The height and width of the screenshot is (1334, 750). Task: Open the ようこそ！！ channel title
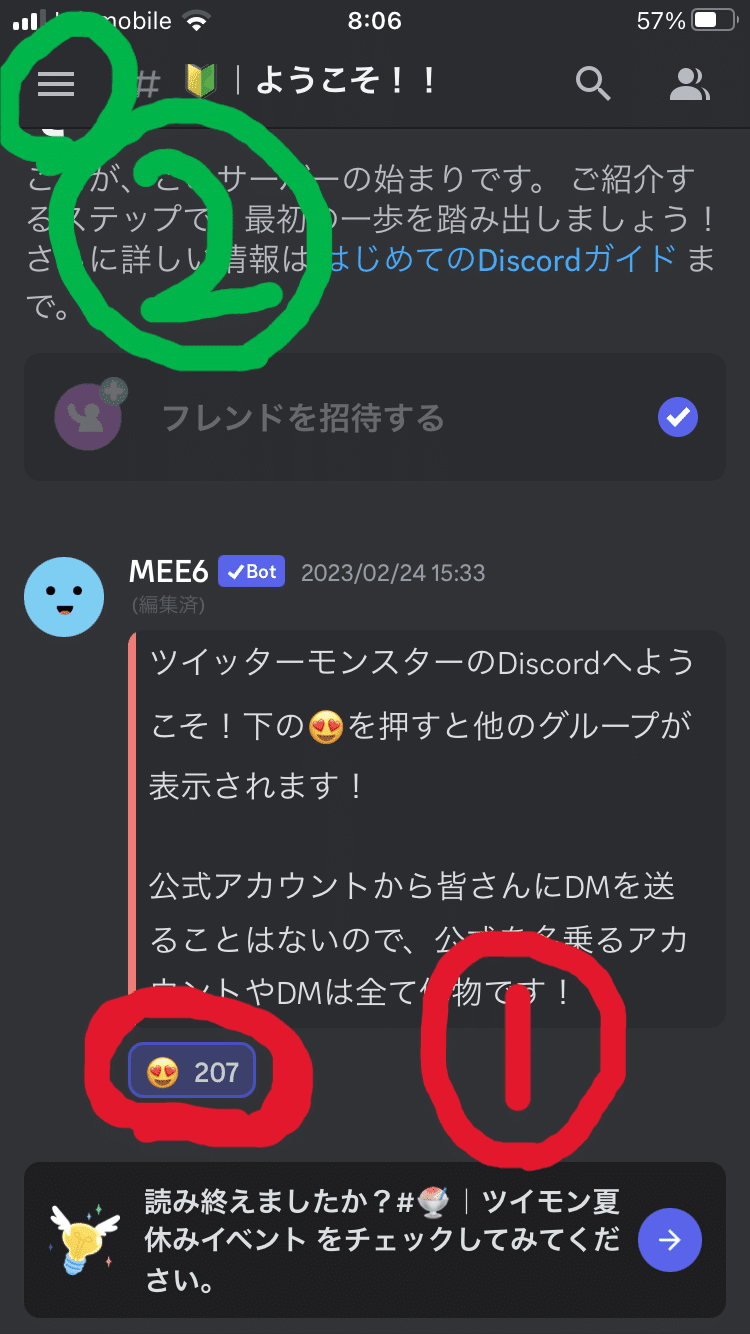pyautogui.click(x=345, y=82)
